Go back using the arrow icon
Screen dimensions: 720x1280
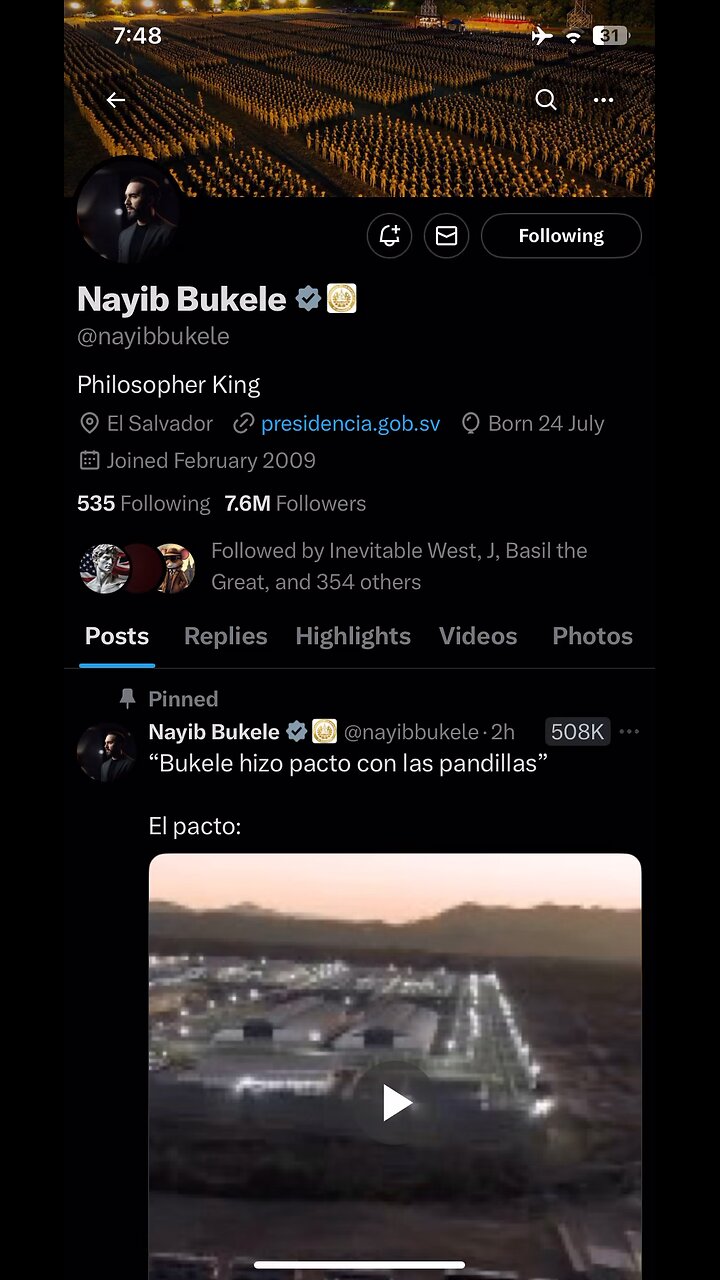tap(116, 99)
